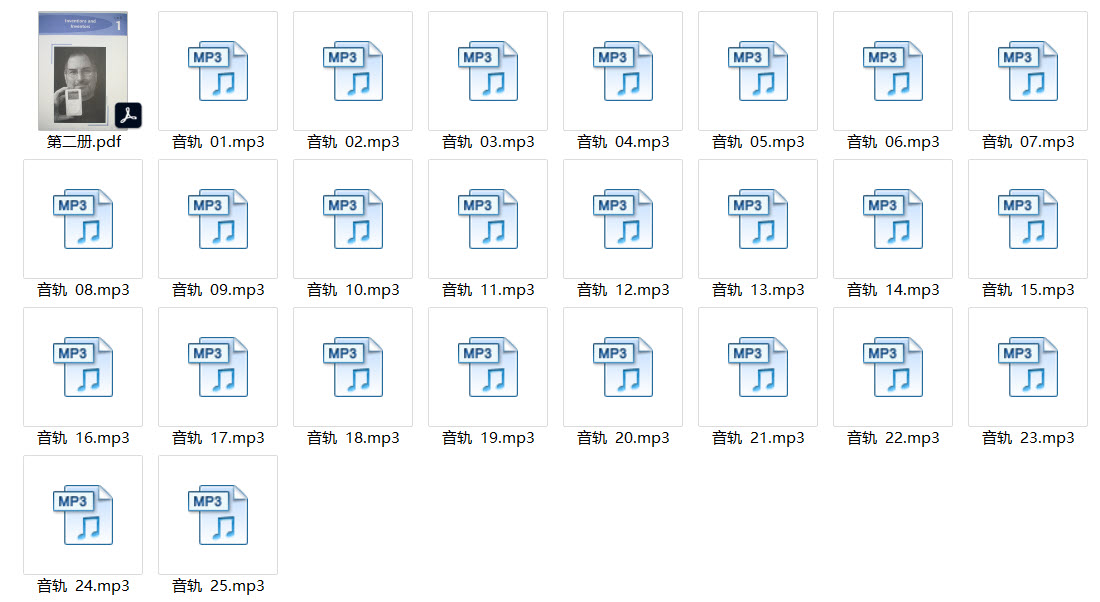Viewport: 1100px width, 602px height.
Task: Choose the 音轨 15.mp3 file
Action: pyautogui.click(x=1028, y=220)
